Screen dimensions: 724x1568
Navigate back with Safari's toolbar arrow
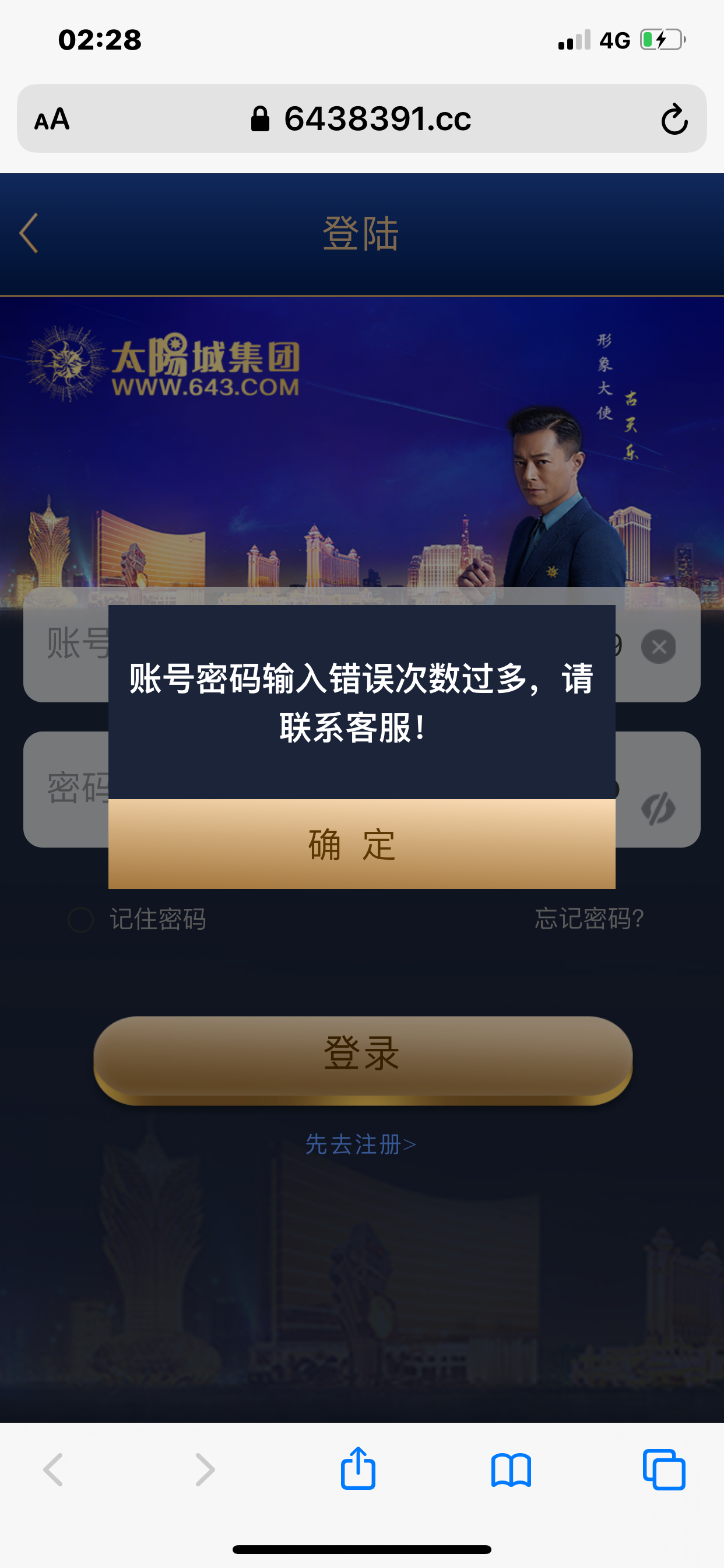pyautogui.click(x=54, y=1469)
